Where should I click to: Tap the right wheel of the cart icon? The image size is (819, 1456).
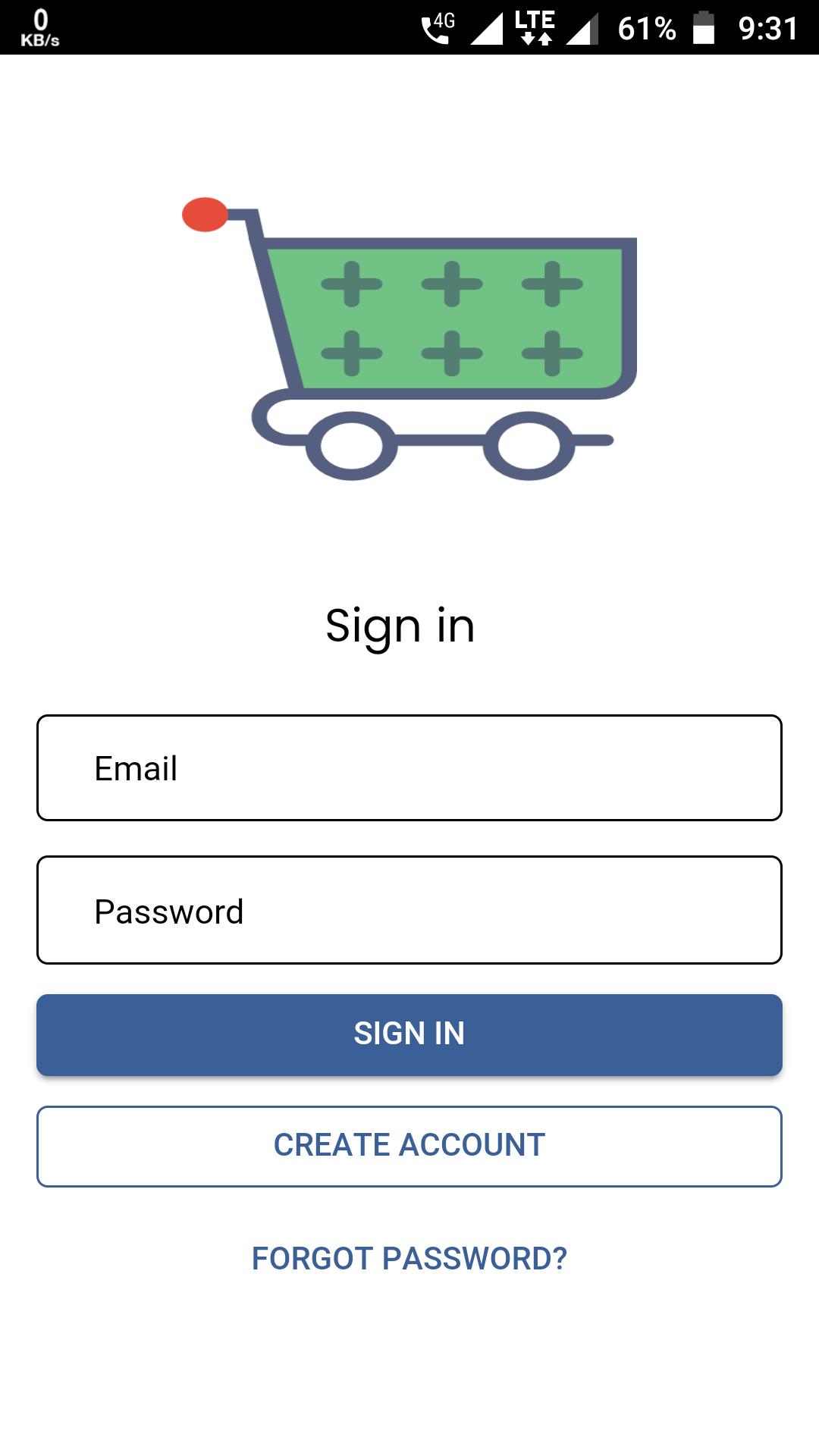click(x=529, y=446)
